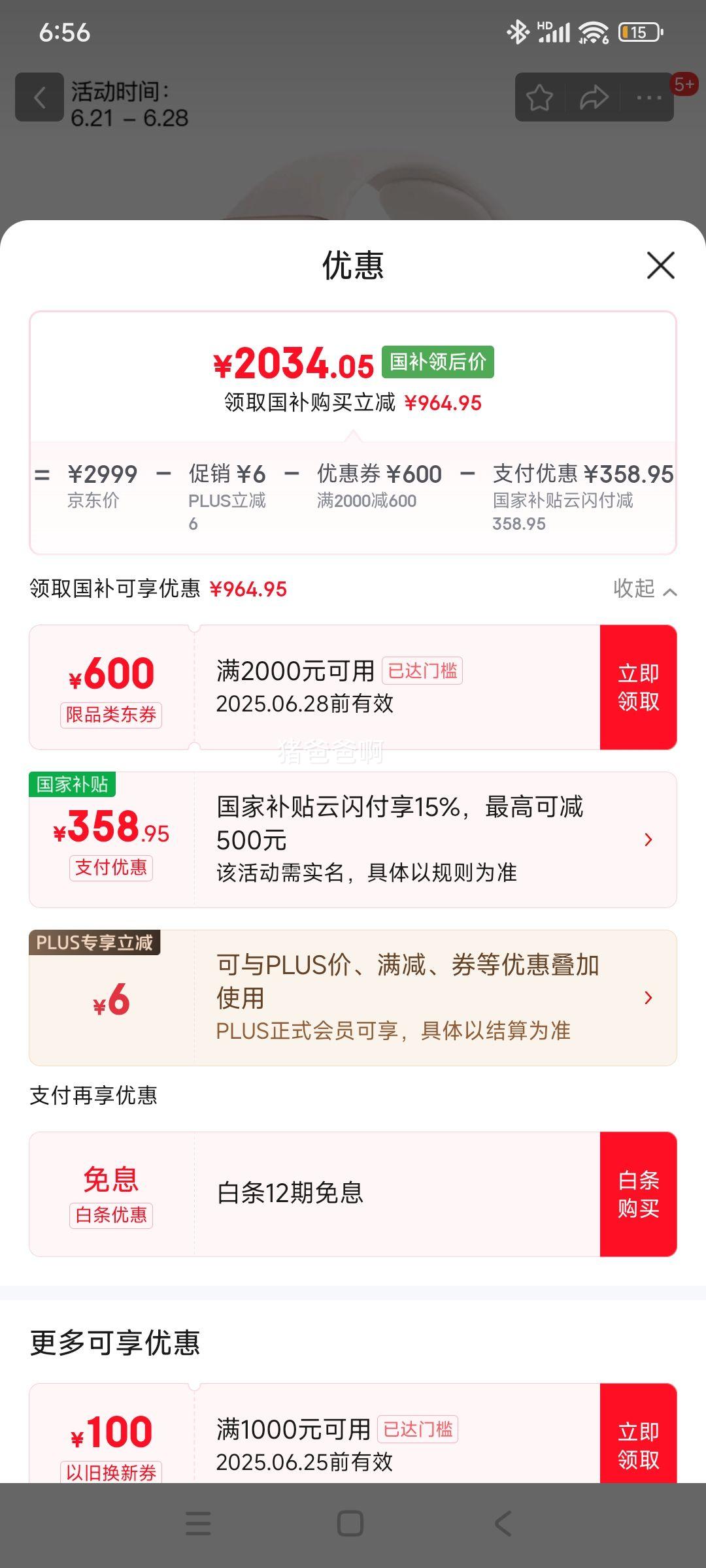Go to home via system navigation bar
This screenshot has height=1568, width=706.
point(350,1524)
